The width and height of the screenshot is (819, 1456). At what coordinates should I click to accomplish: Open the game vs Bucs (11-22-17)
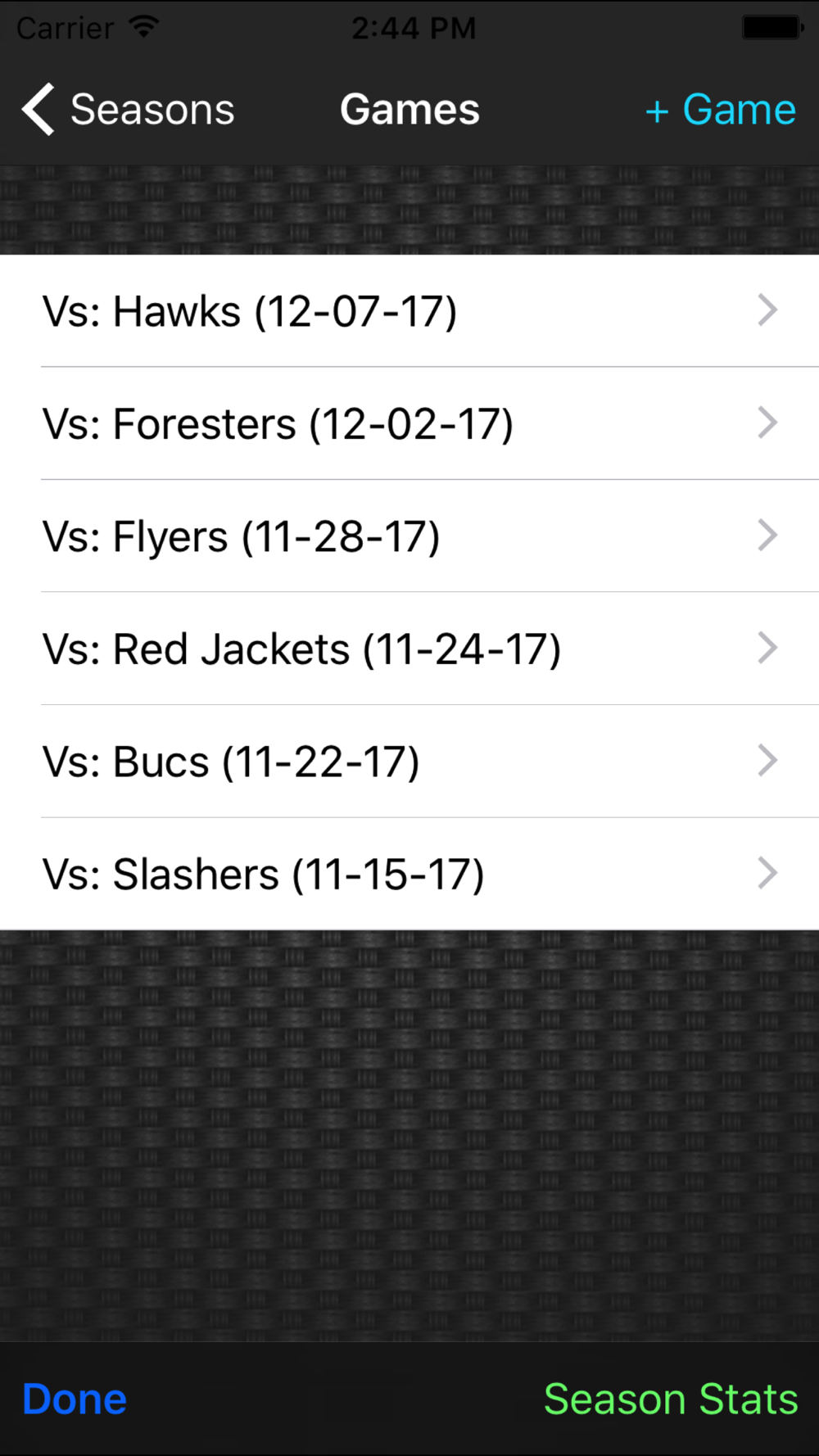409,762
